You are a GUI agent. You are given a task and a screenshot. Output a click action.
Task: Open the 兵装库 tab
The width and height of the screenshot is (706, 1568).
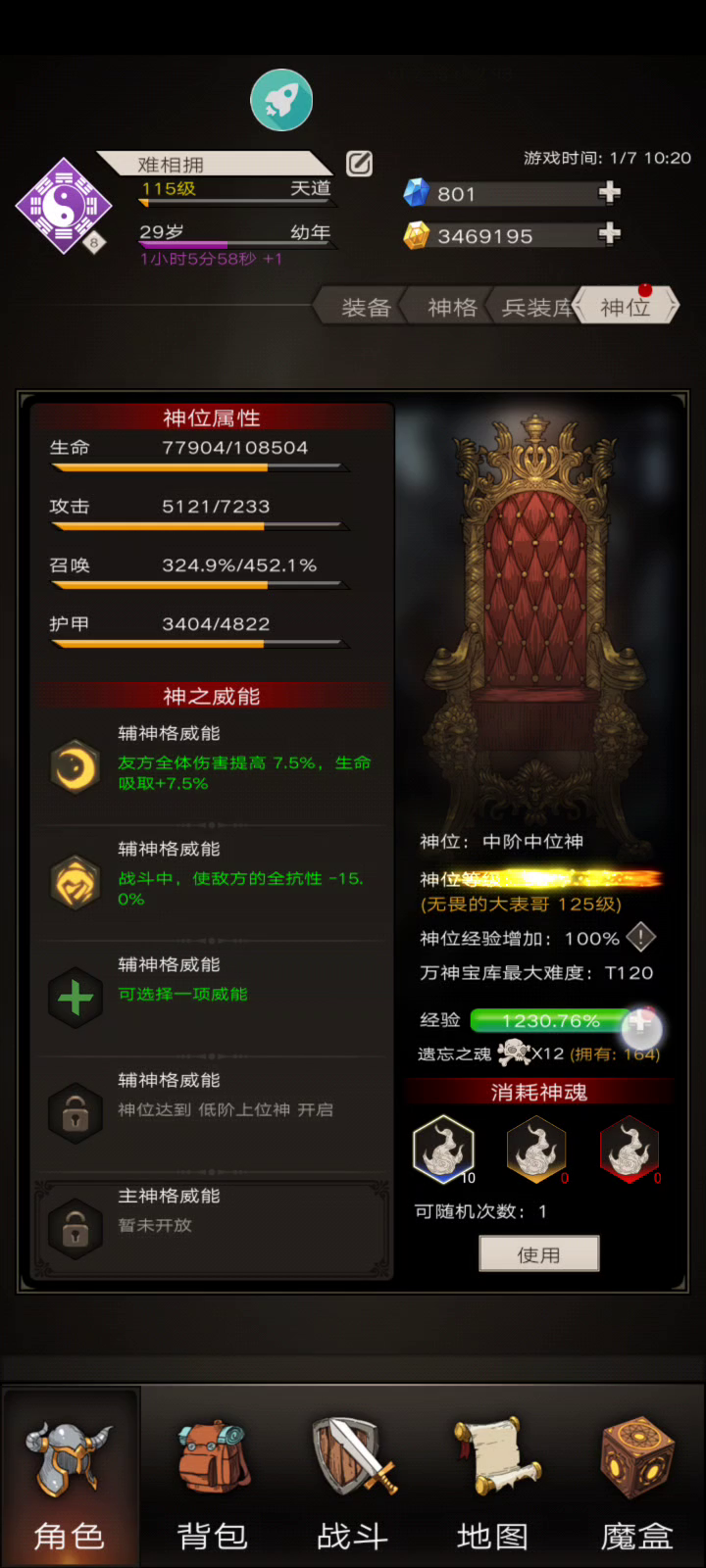535,308
